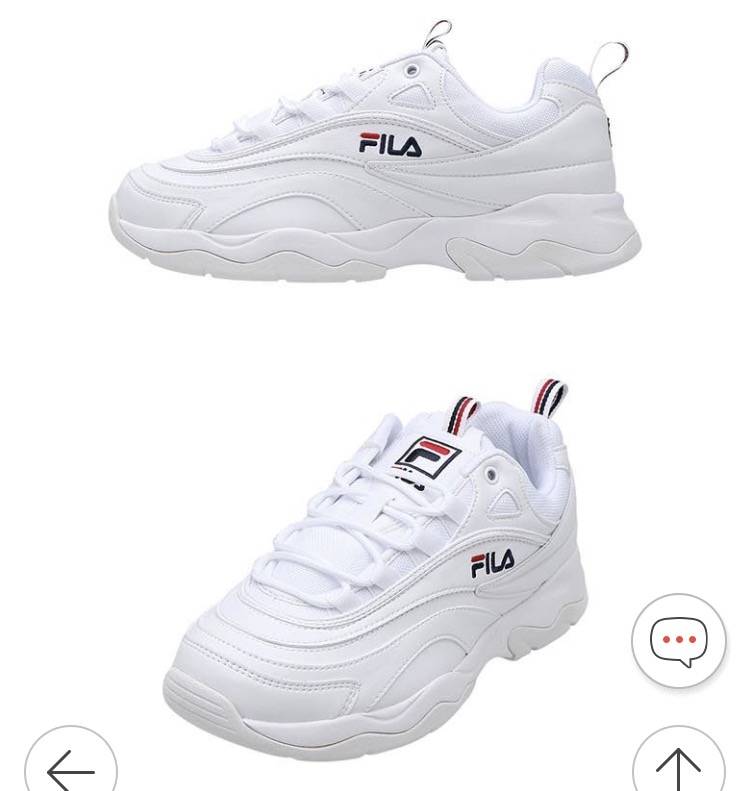Open the chat support bubble

(679, 640)
